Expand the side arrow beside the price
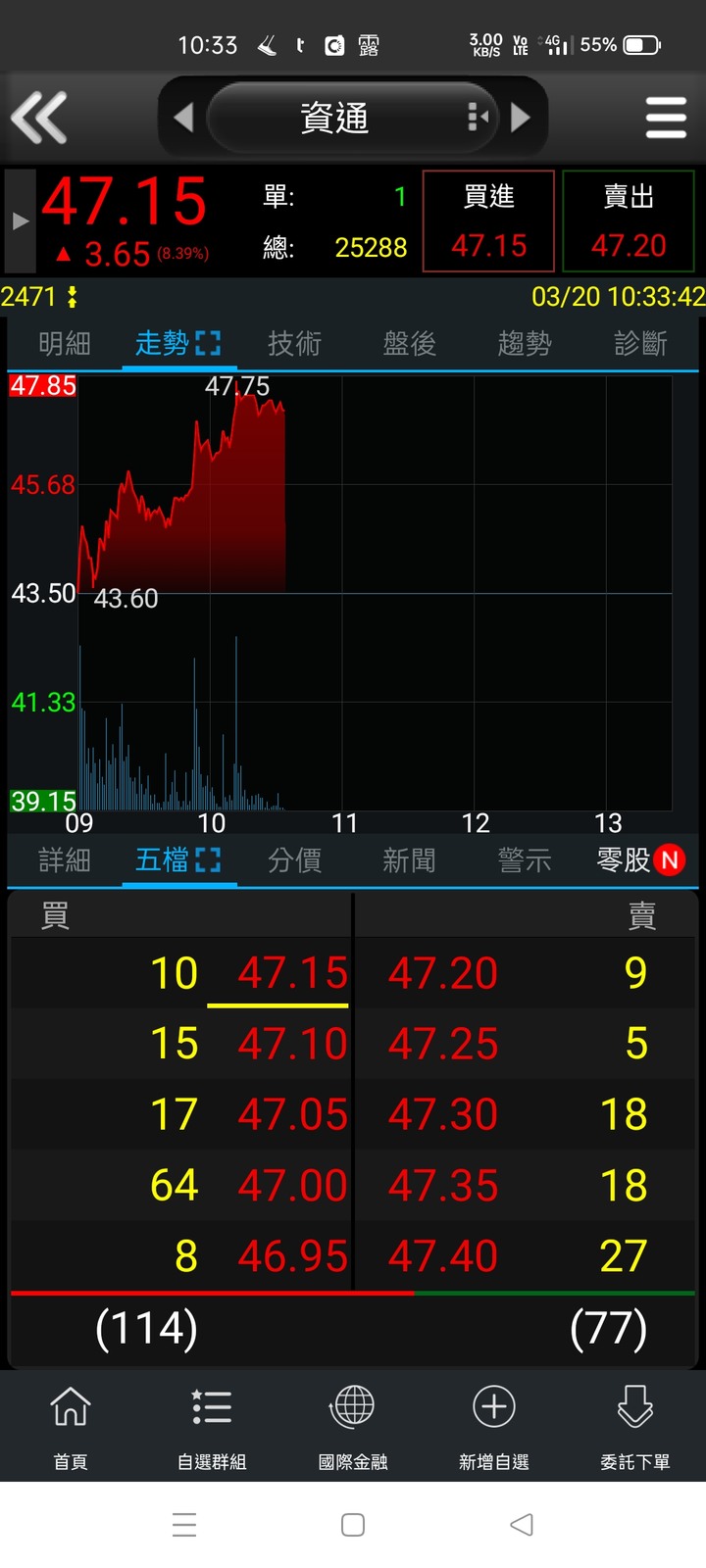 tap(20, 221)
